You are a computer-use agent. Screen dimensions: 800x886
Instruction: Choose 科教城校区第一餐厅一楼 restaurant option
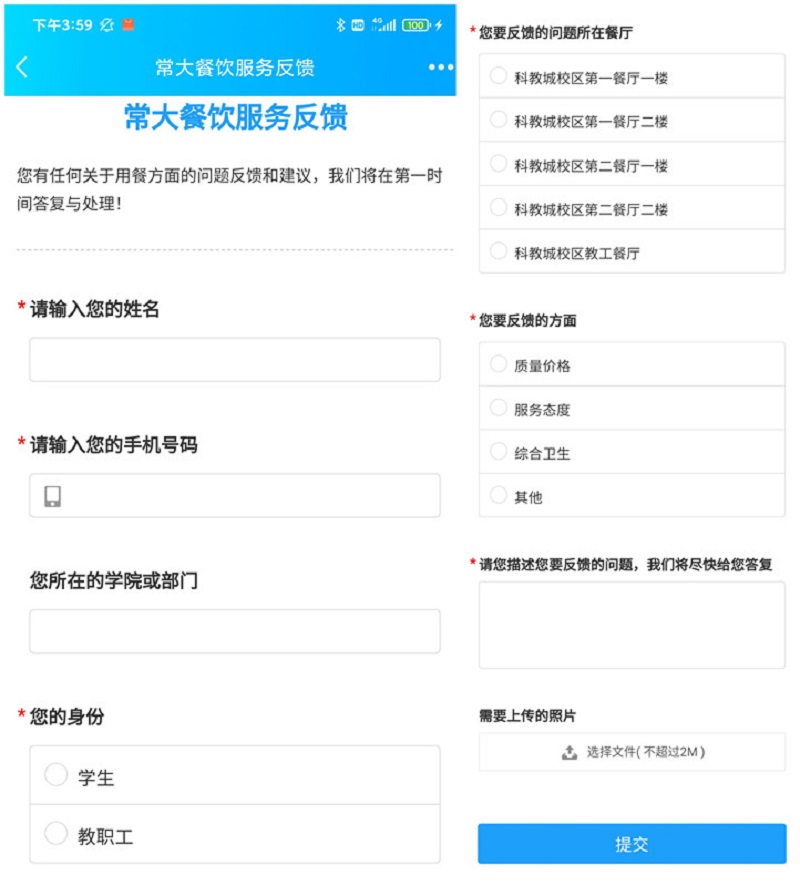498,76
